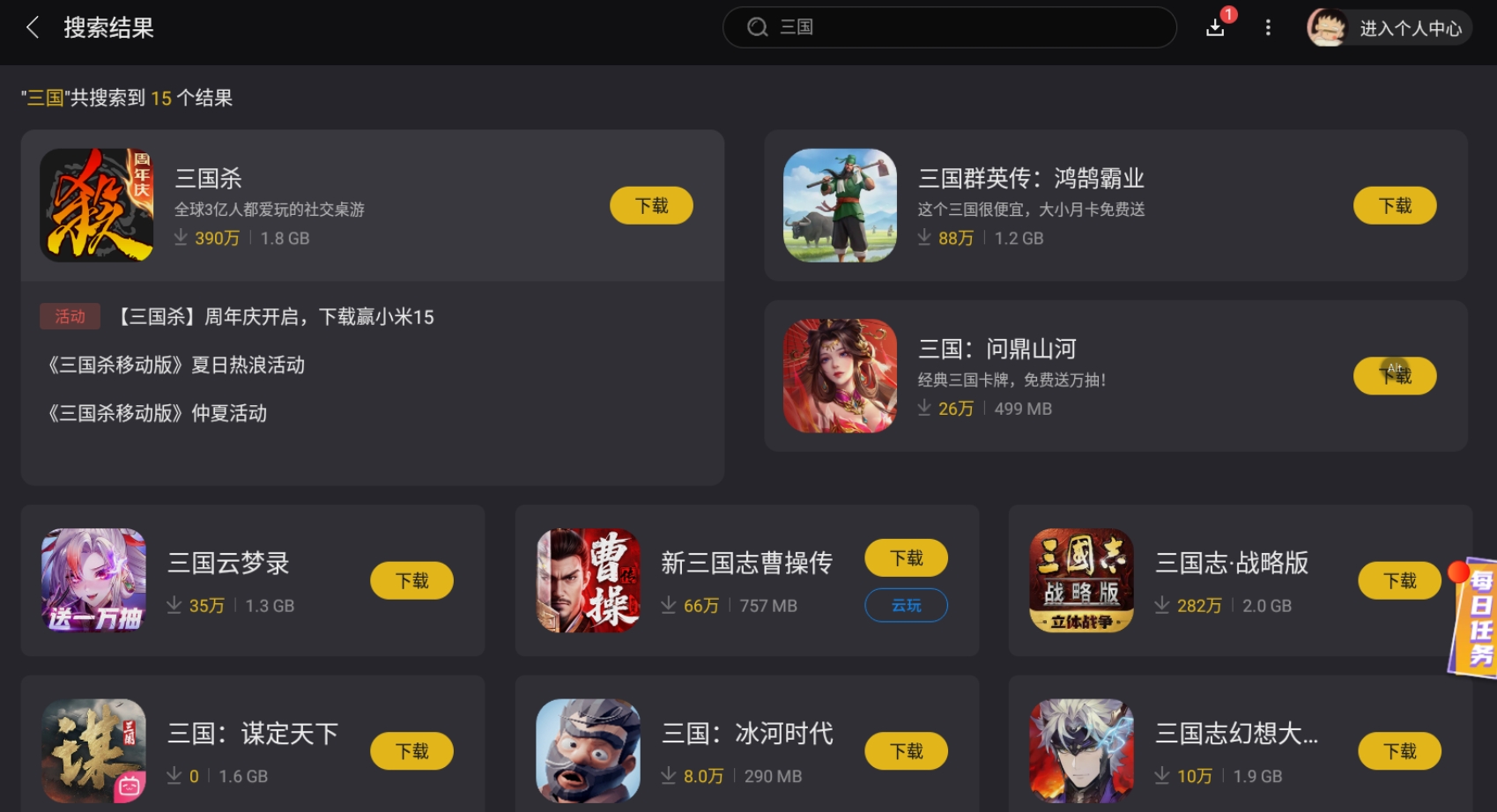Image resolution: width=1497 pixels, height=812 pixels.
Task: Enter the personal center 进入个人中心
Action: (x=1390, y=27)
